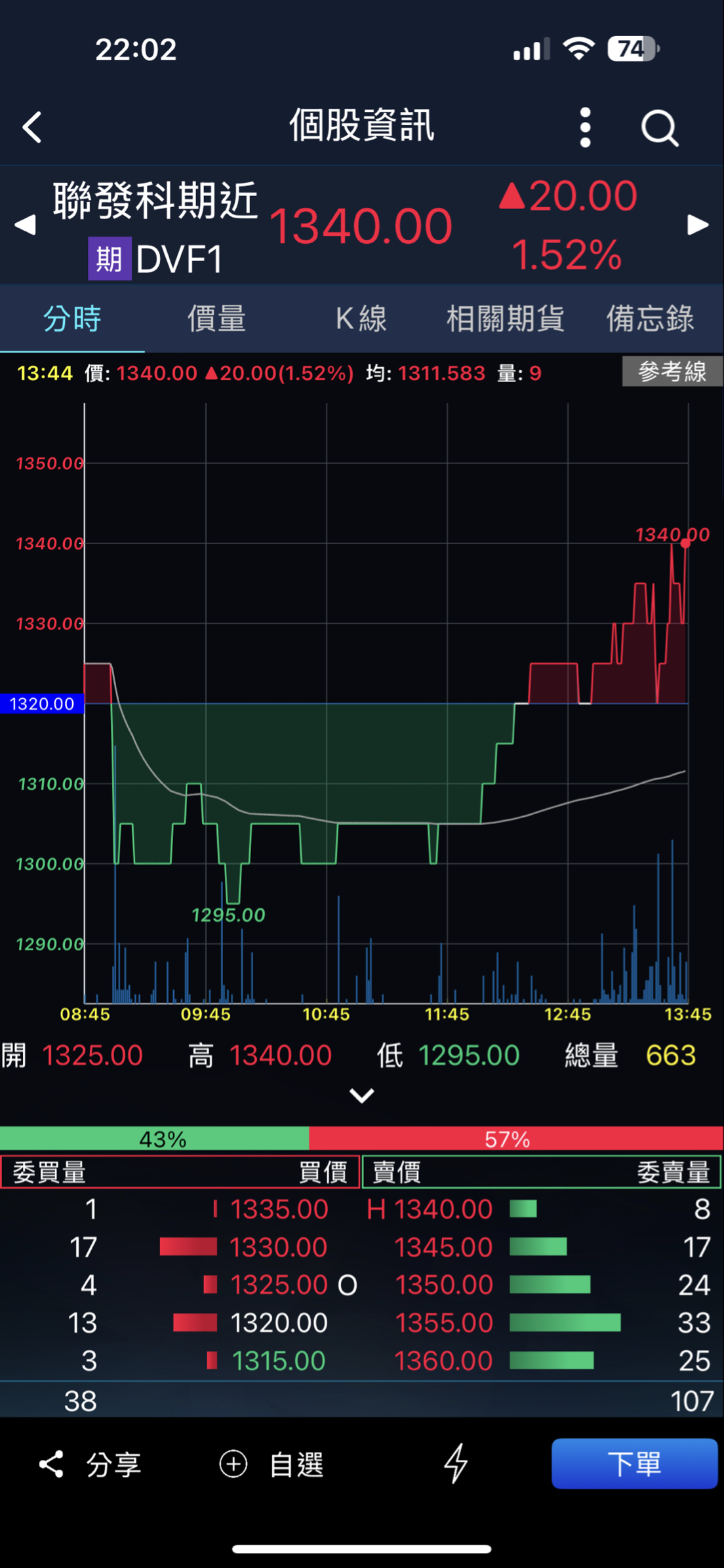Image resolution: width=724 pixels, height=1568 pixels.
Task: Tap the lightning quick-order icon
Action: [x=456, y=1463]
